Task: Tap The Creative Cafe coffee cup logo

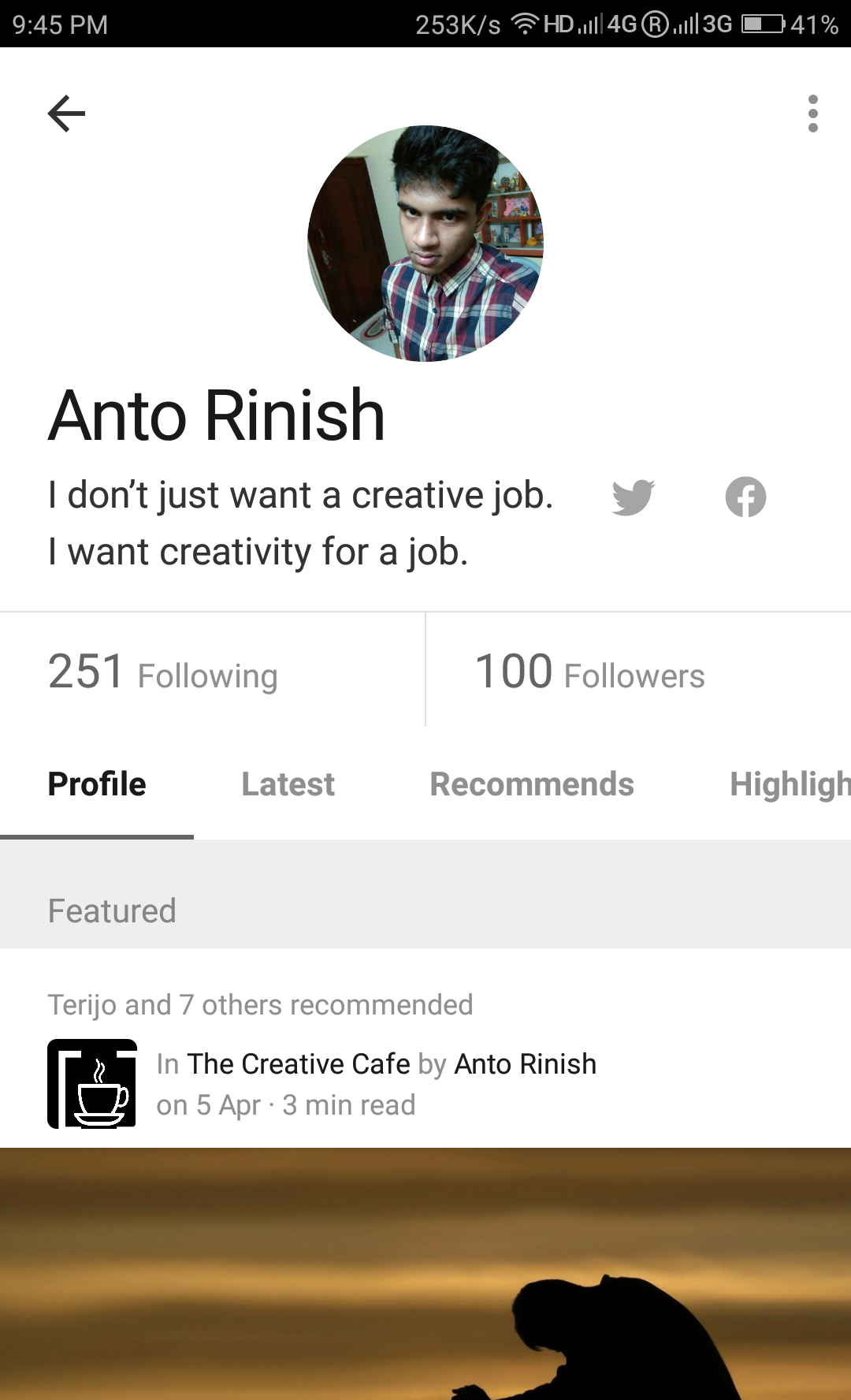Action: pos(92,1084)
